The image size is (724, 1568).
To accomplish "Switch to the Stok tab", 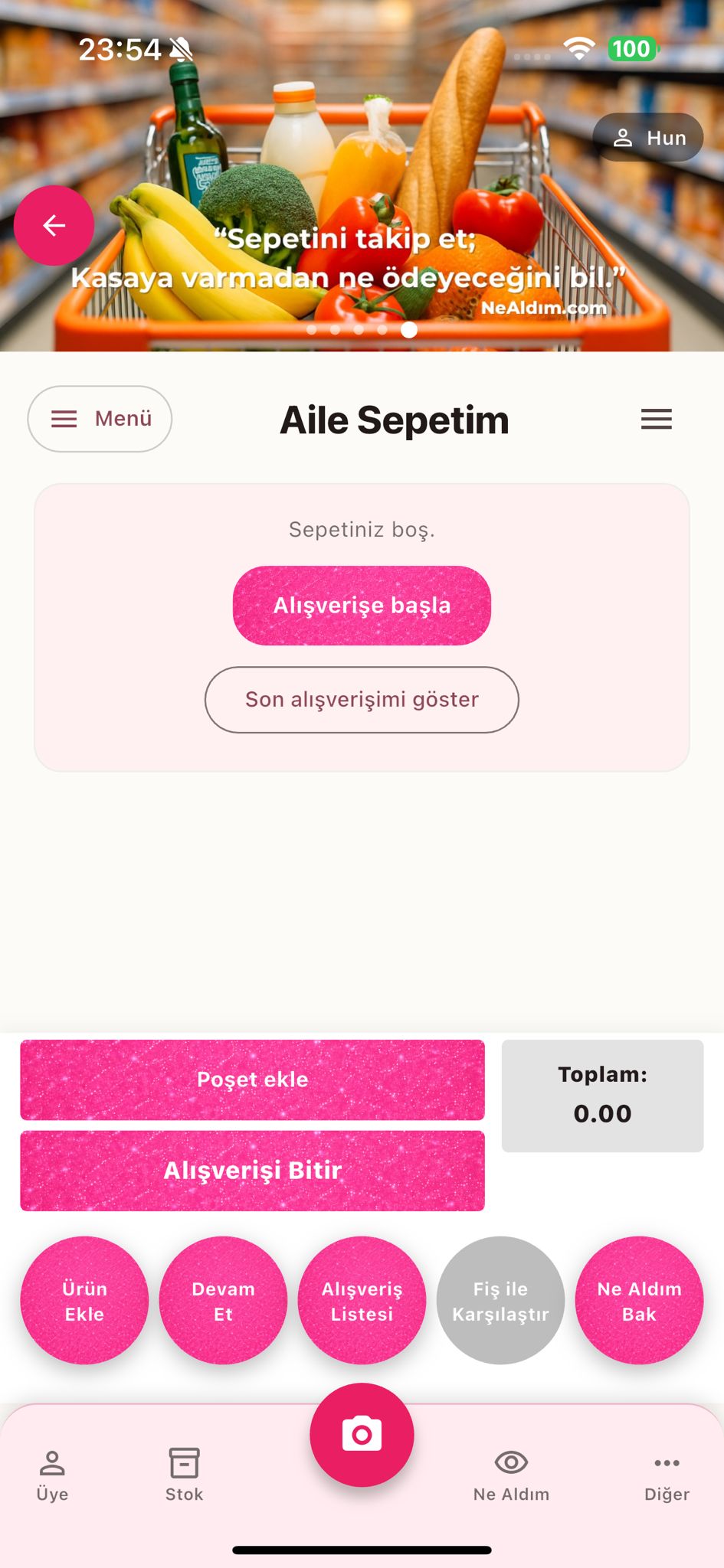I will coord(184,1475).
